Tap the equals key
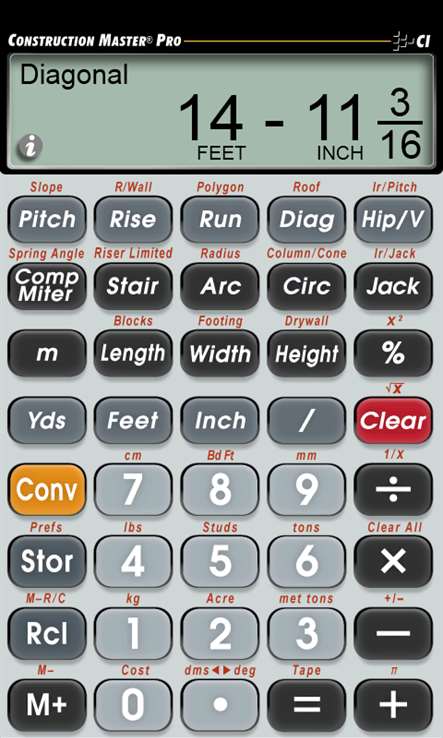The width and height of the screenshot is (443, 738). pos(306,705)
